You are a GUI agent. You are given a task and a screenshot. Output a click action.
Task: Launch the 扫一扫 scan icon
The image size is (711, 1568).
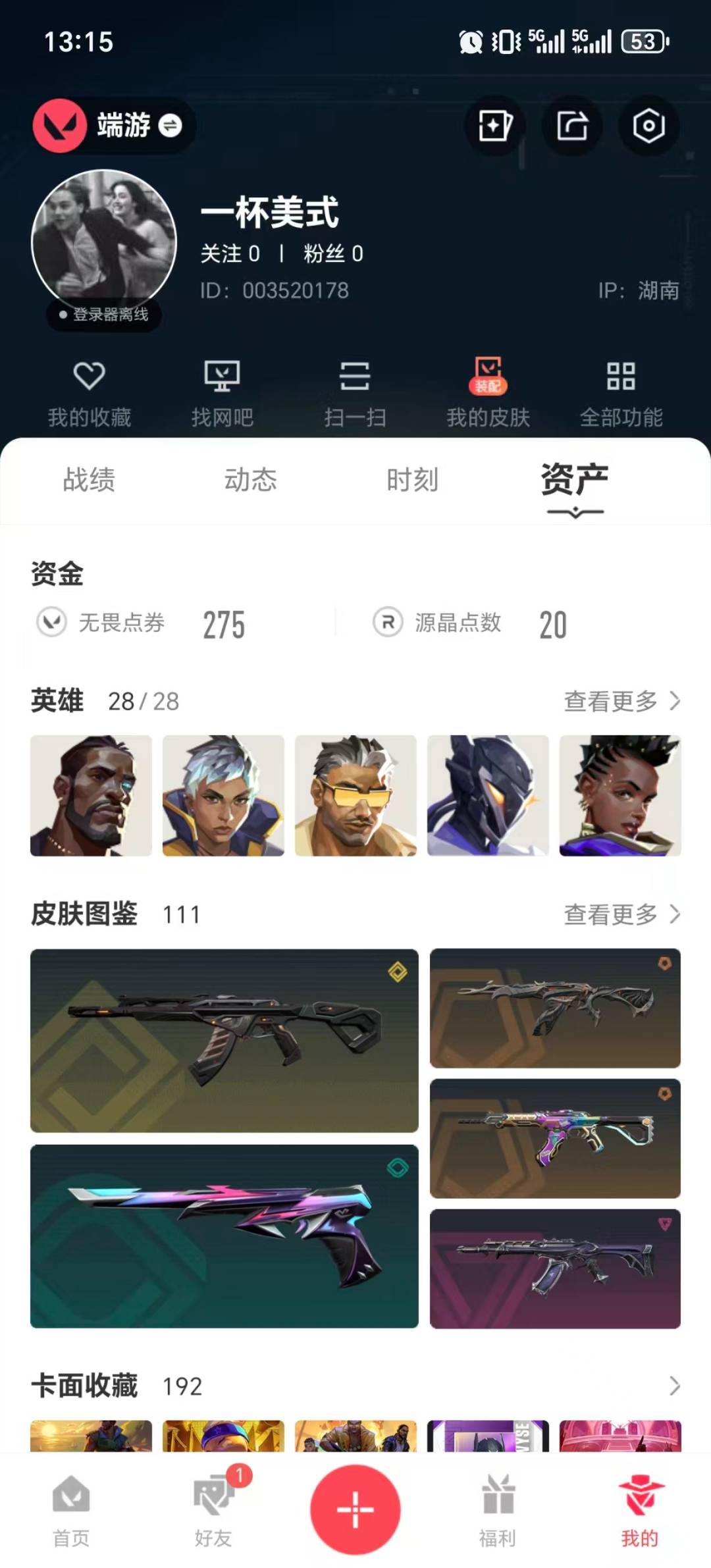coord(355,392)
